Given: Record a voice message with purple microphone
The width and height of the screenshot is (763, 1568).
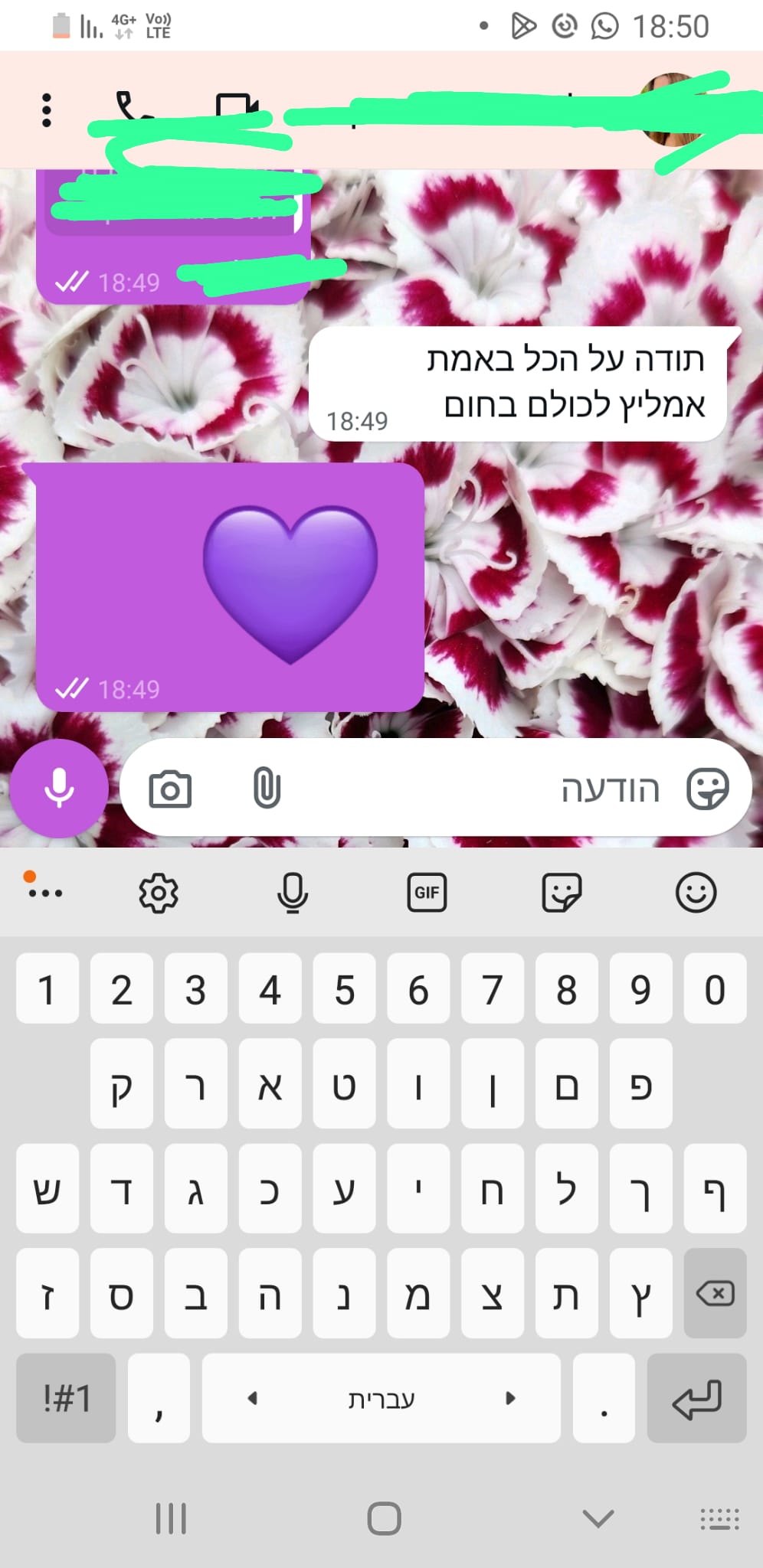Looking at the screenshot, I should tap(59, 788).
